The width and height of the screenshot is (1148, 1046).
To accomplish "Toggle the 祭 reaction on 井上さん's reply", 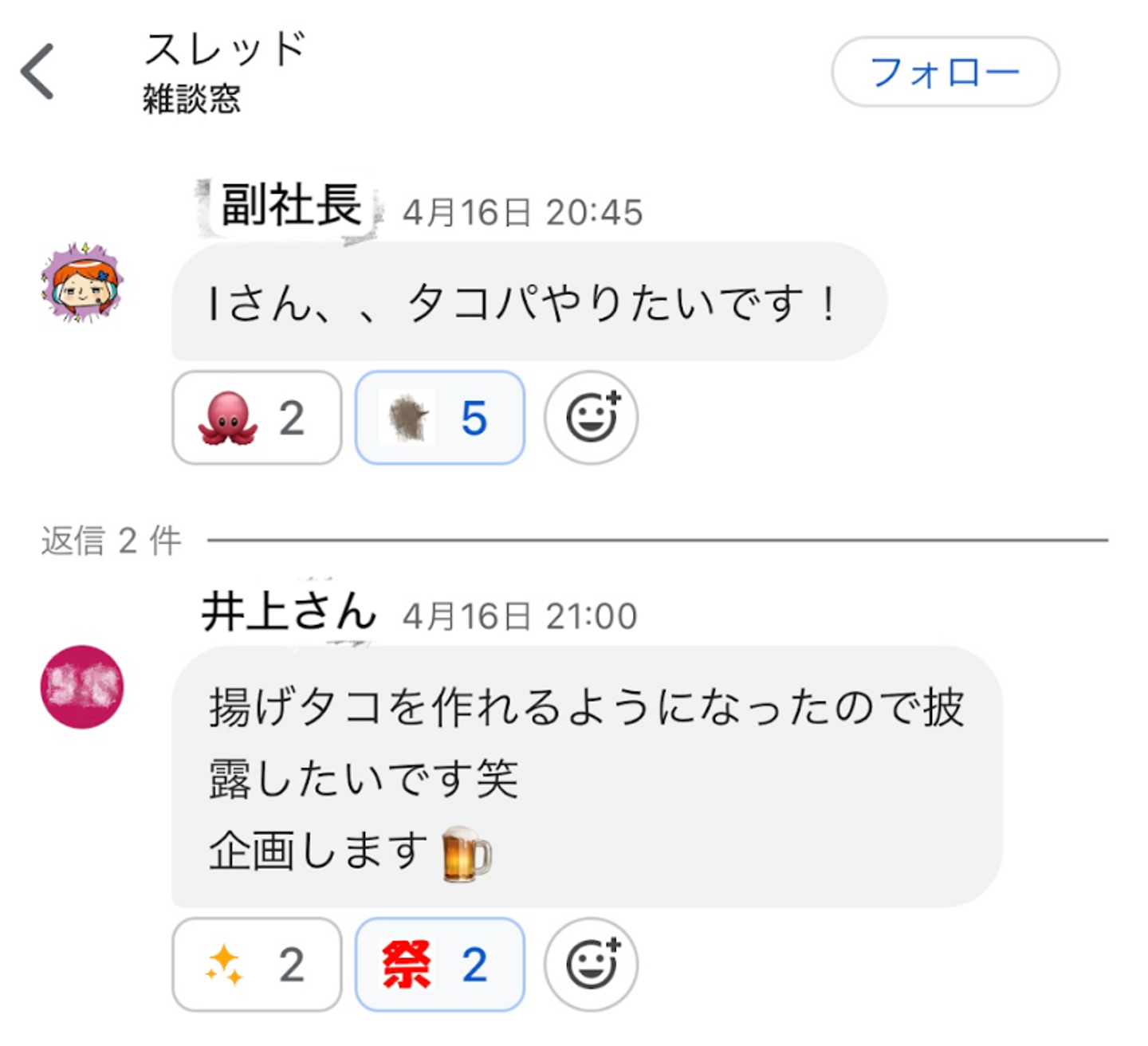I will click(x=439, y=965).
